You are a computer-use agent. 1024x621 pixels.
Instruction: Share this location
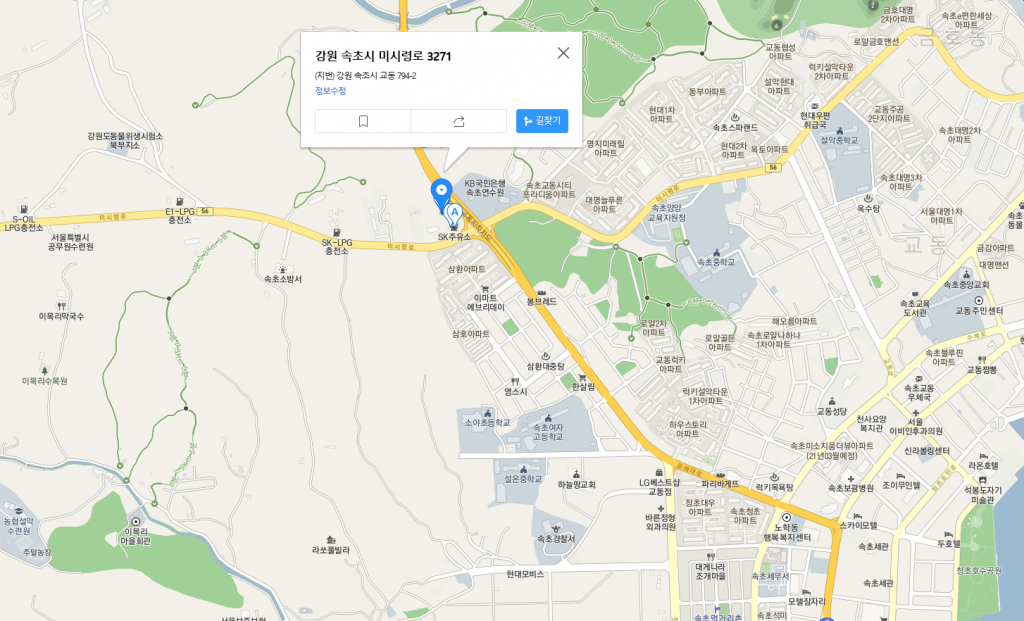459,121
